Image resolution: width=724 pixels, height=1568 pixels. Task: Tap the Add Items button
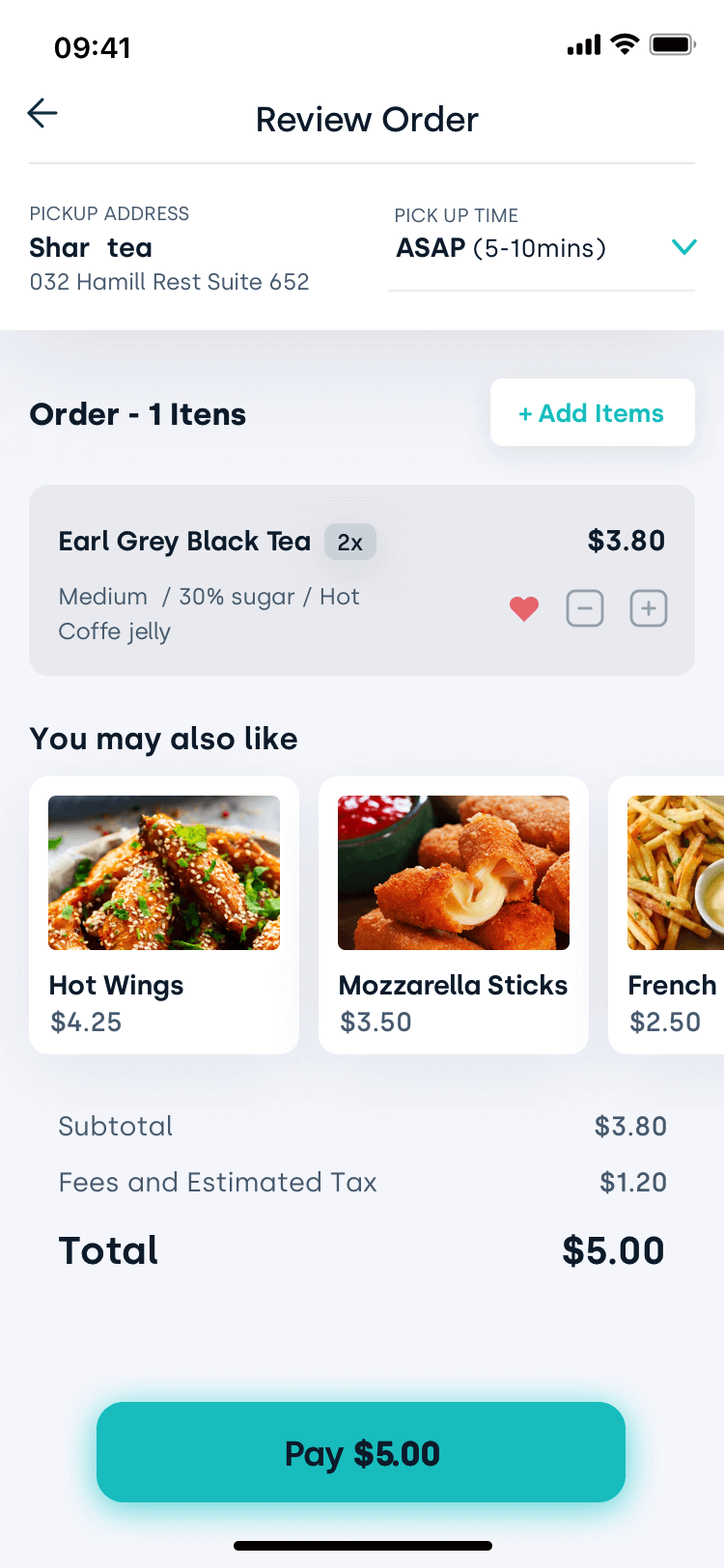592,412
